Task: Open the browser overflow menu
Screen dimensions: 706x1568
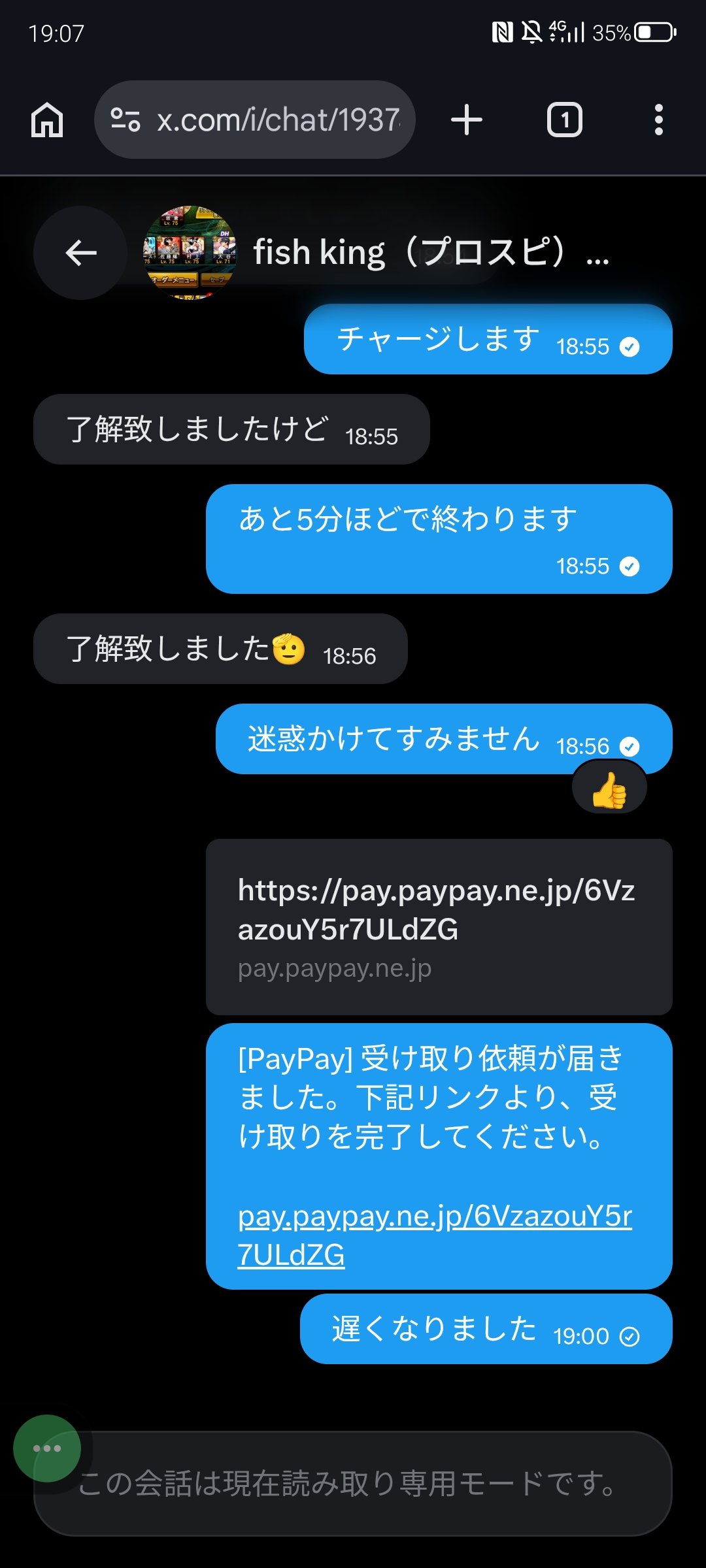Action: [x=658, y=120]
